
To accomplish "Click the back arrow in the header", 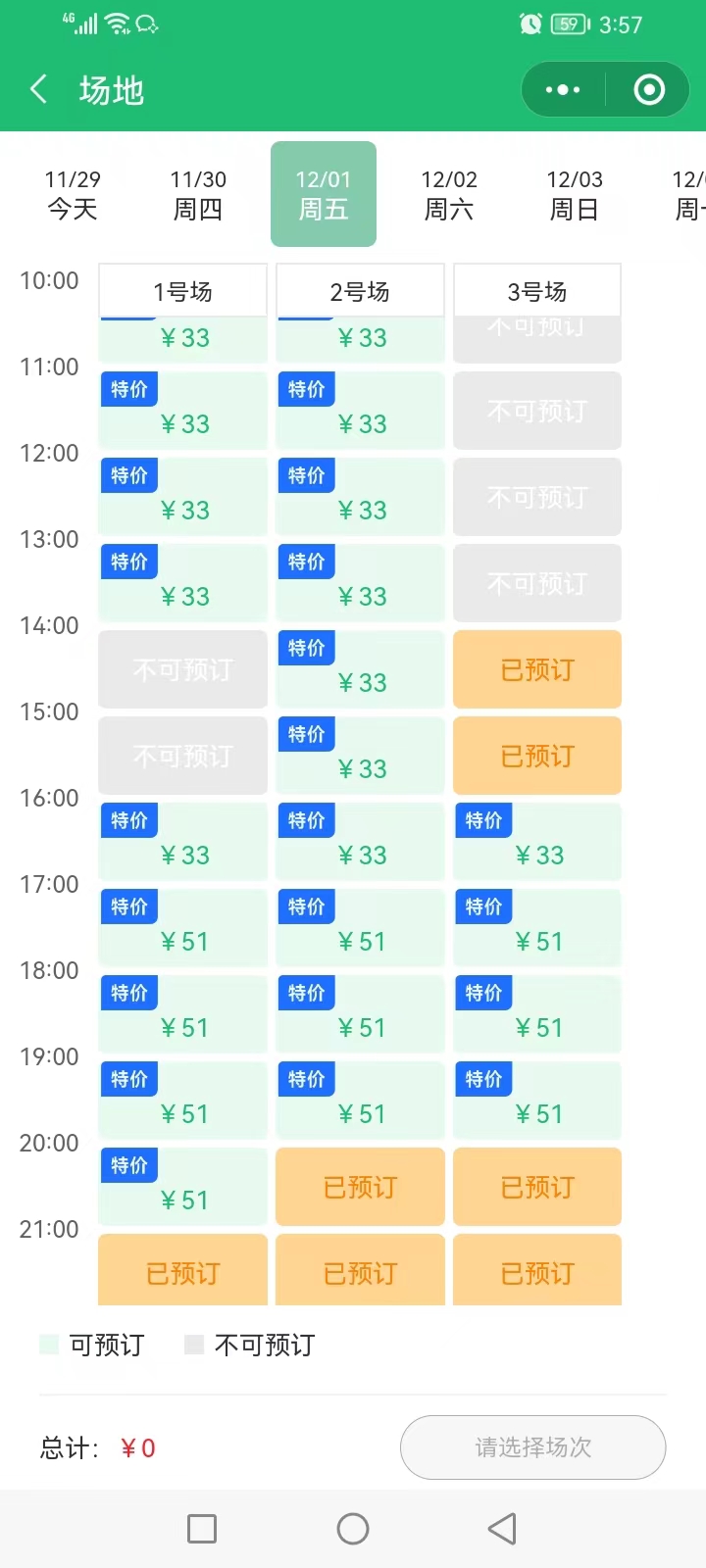I will pyautogui.click(x=37, y=89).
